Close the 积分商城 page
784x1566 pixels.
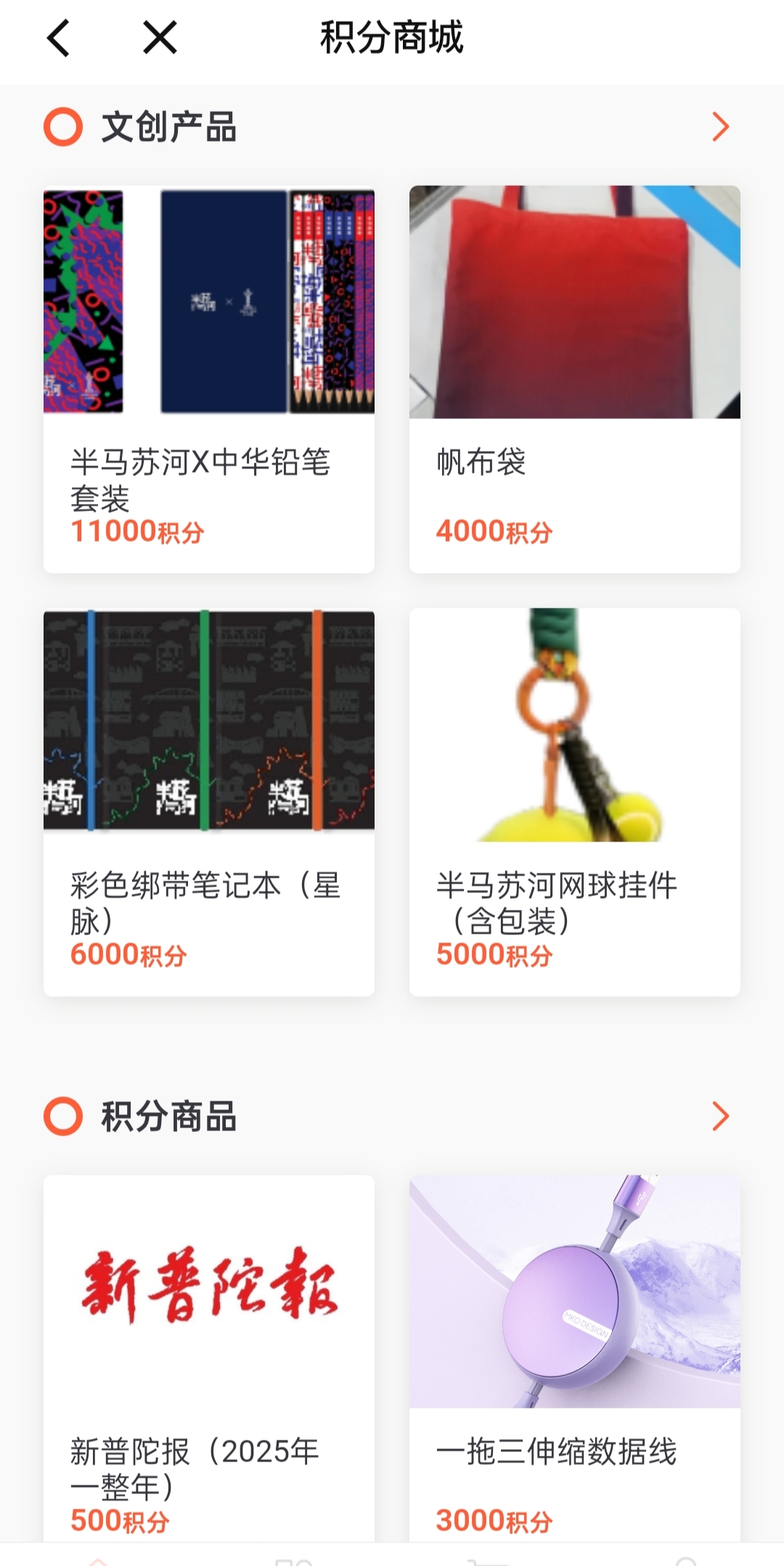[x=160, y=38]
